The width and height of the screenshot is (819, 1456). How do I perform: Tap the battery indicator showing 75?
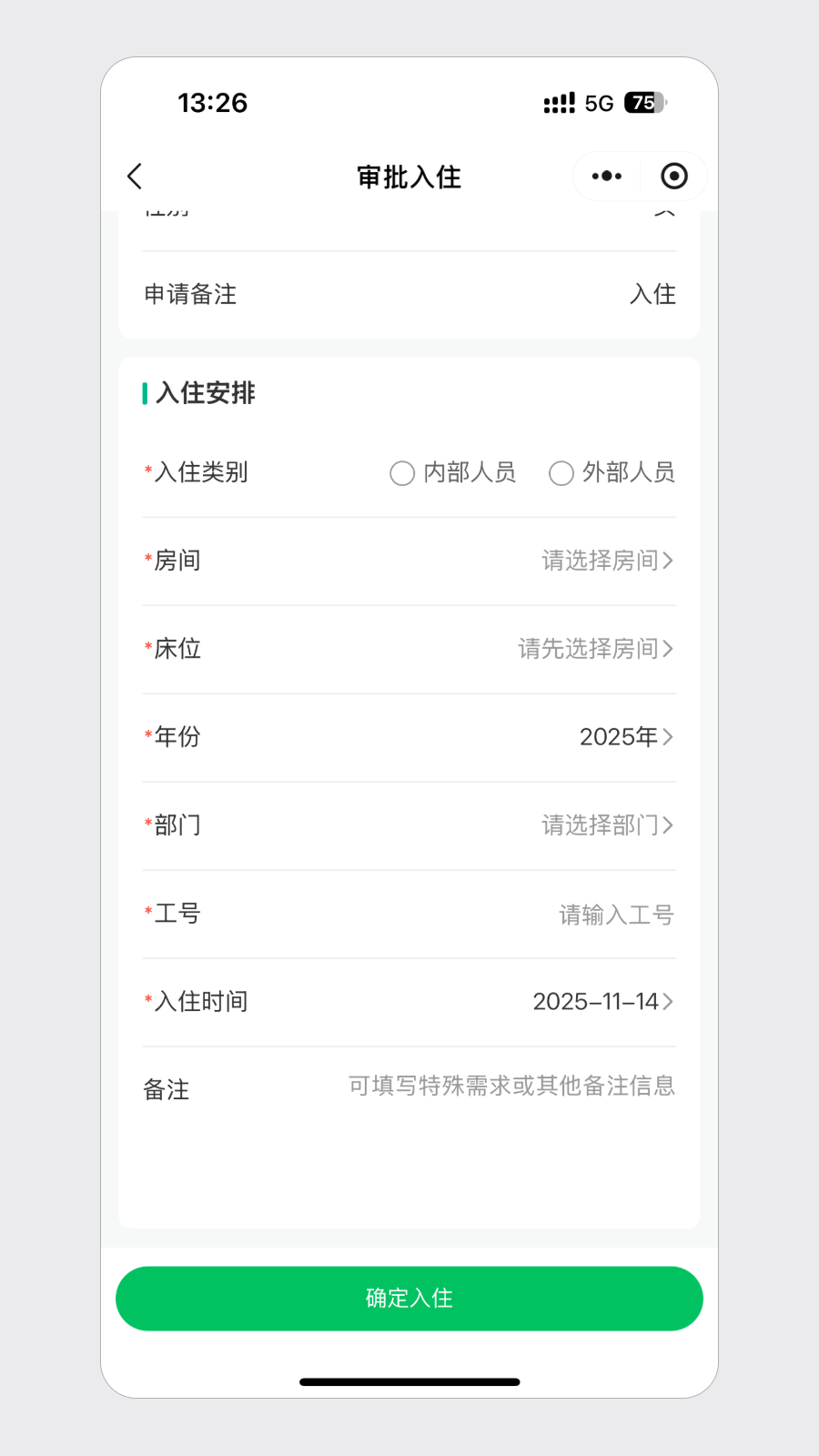(644, 103)
